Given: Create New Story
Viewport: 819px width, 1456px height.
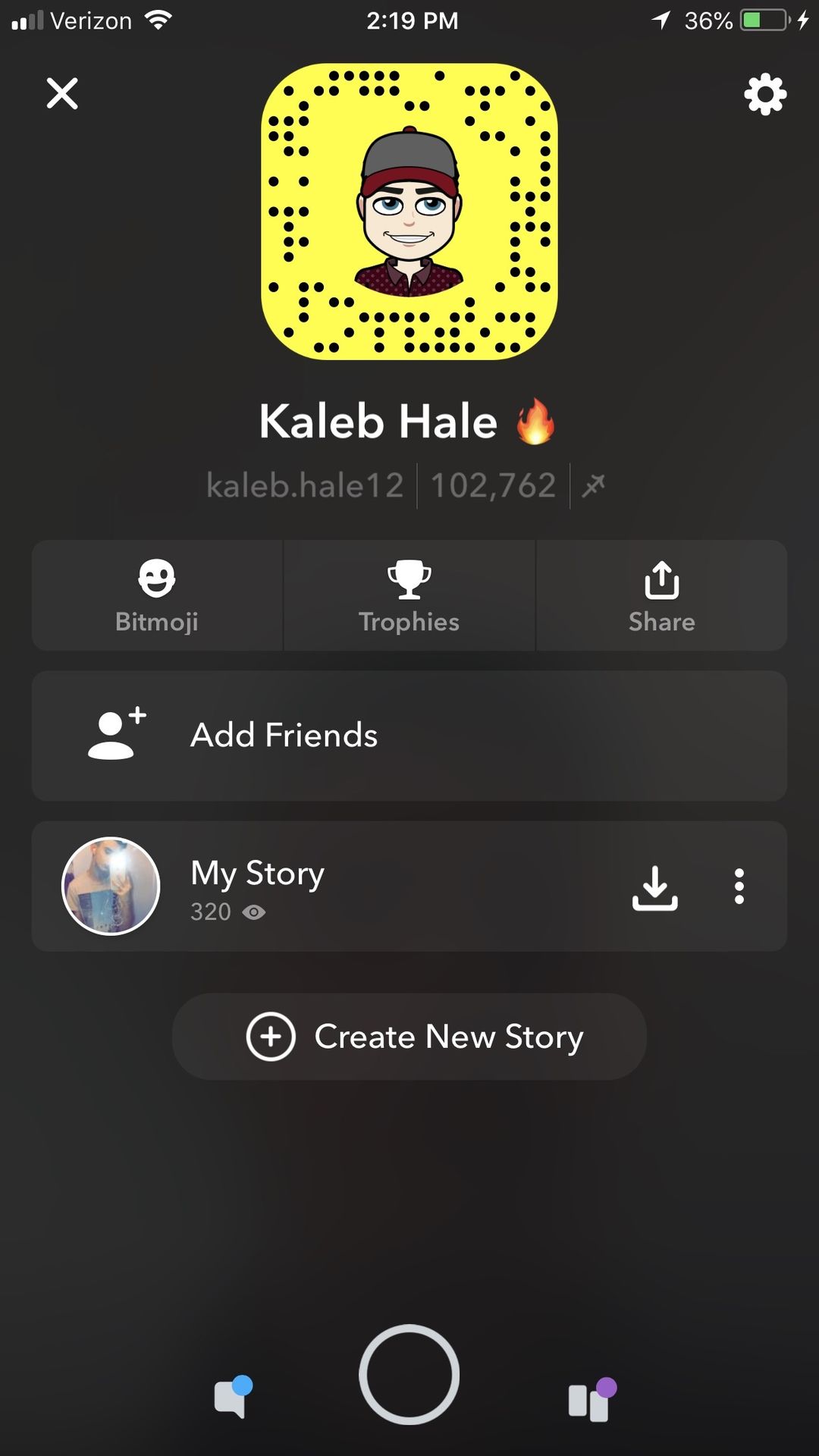Looking at the screenshot, I should (409, 1037).
